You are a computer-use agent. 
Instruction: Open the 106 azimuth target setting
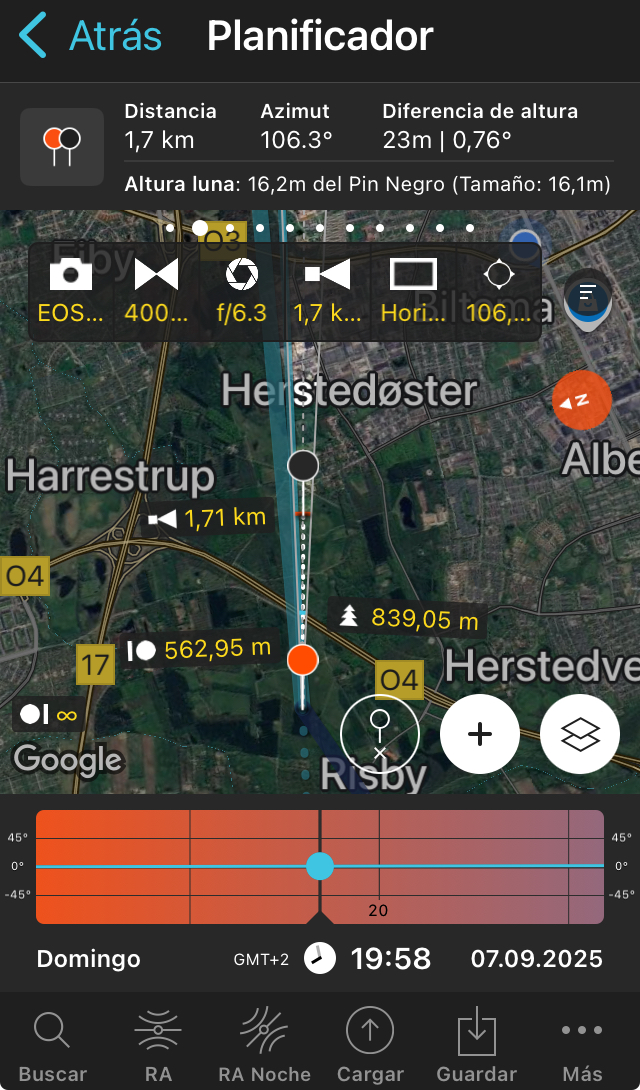point(498,292)
